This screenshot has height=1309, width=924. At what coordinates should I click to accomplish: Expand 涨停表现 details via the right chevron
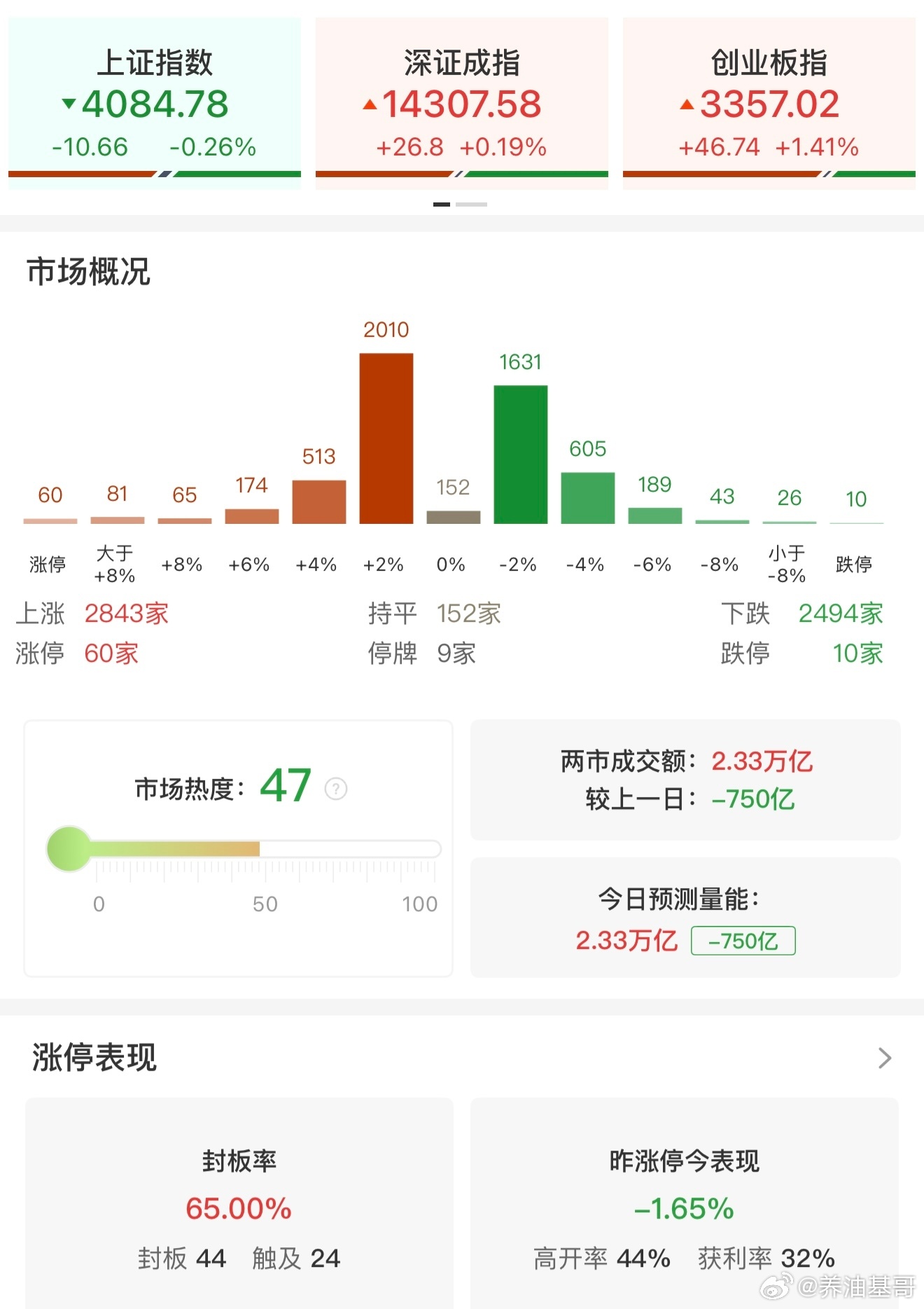tap(886, 1058)
